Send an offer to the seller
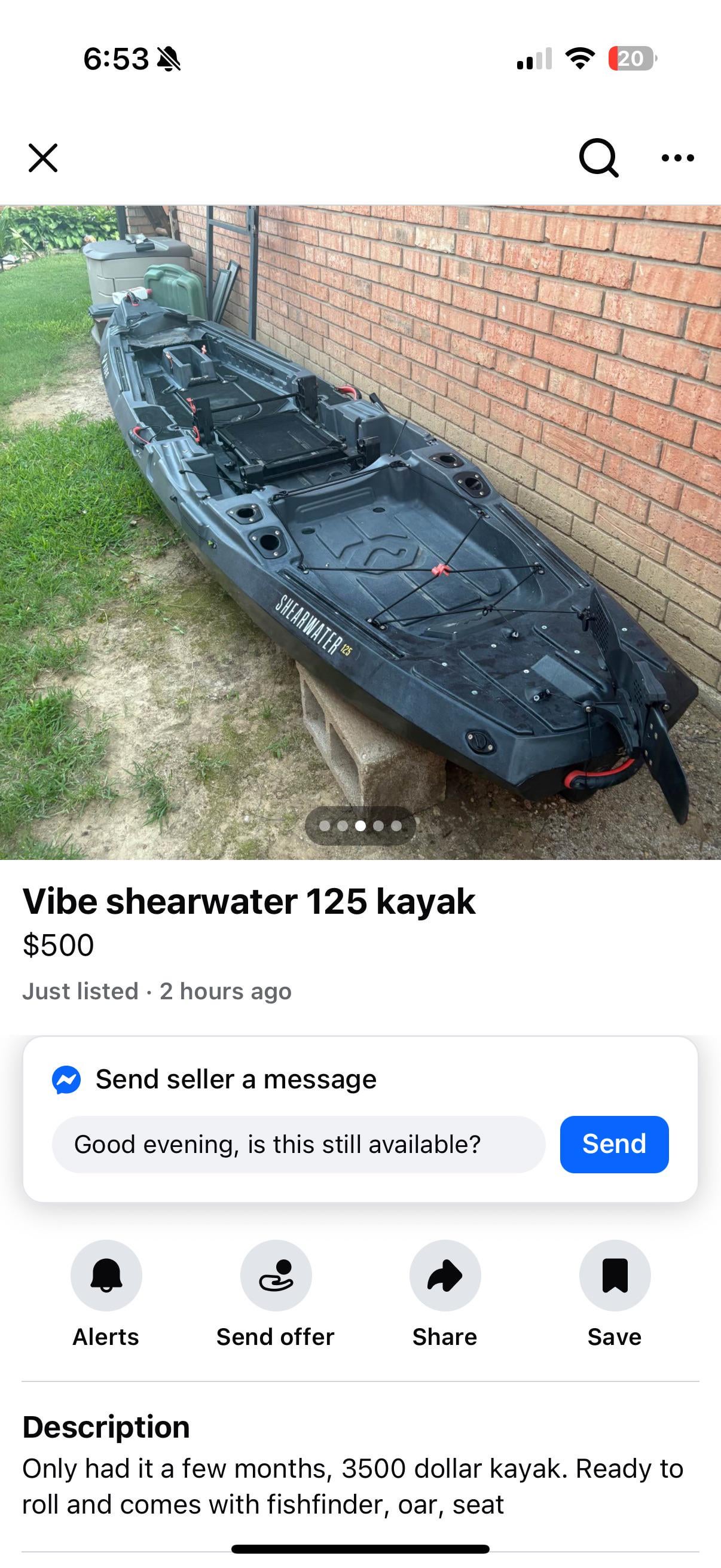 276,1275
